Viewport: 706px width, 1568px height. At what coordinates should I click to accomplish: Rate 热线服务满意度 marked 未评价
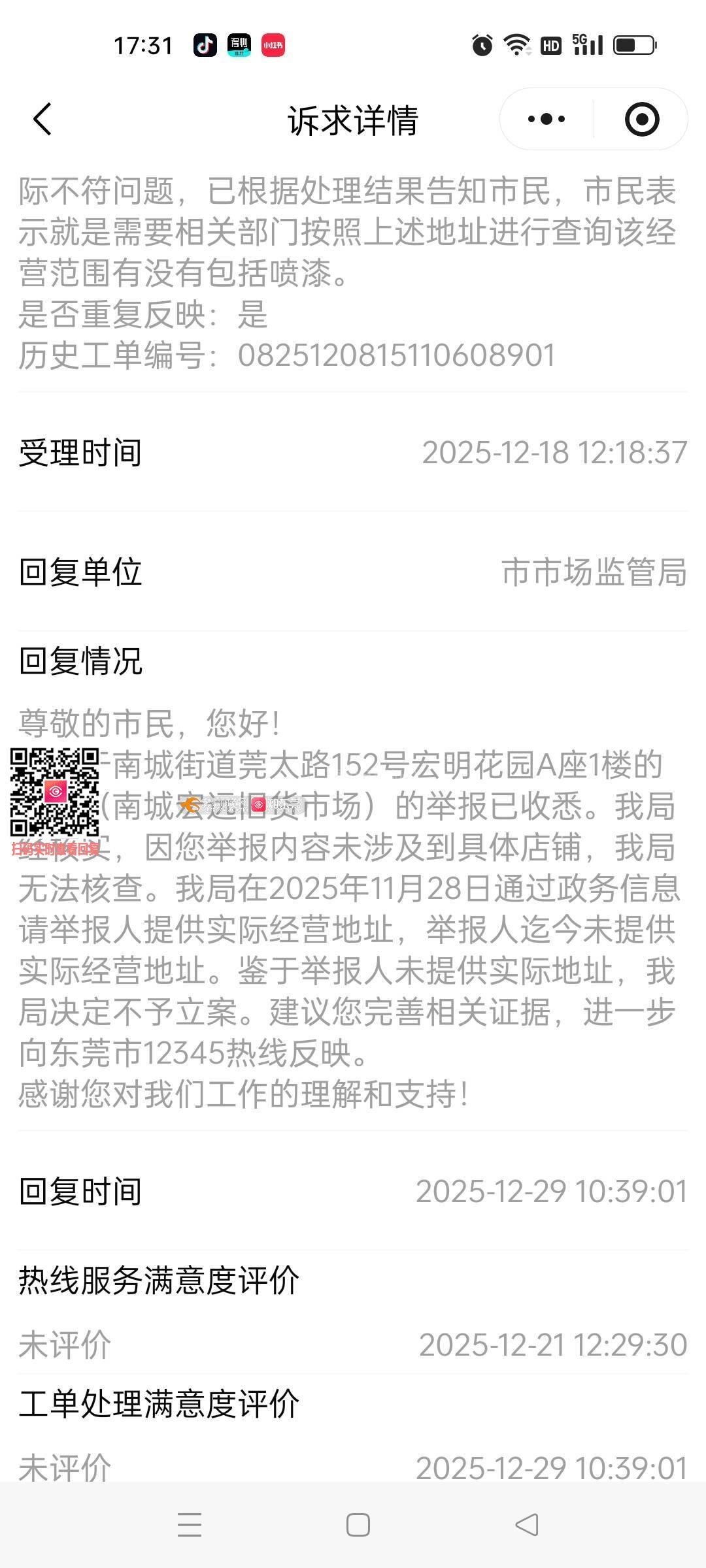(65, 1345)
